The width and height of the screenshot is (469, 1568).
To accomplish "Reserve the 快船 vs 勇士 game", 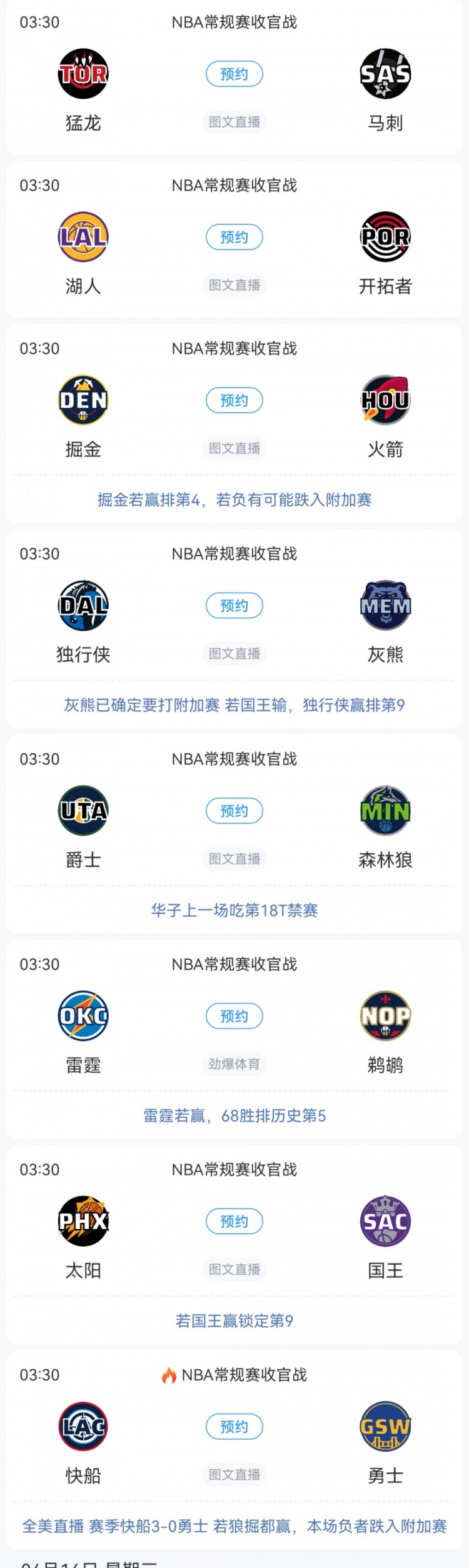I will point(234,1426).
